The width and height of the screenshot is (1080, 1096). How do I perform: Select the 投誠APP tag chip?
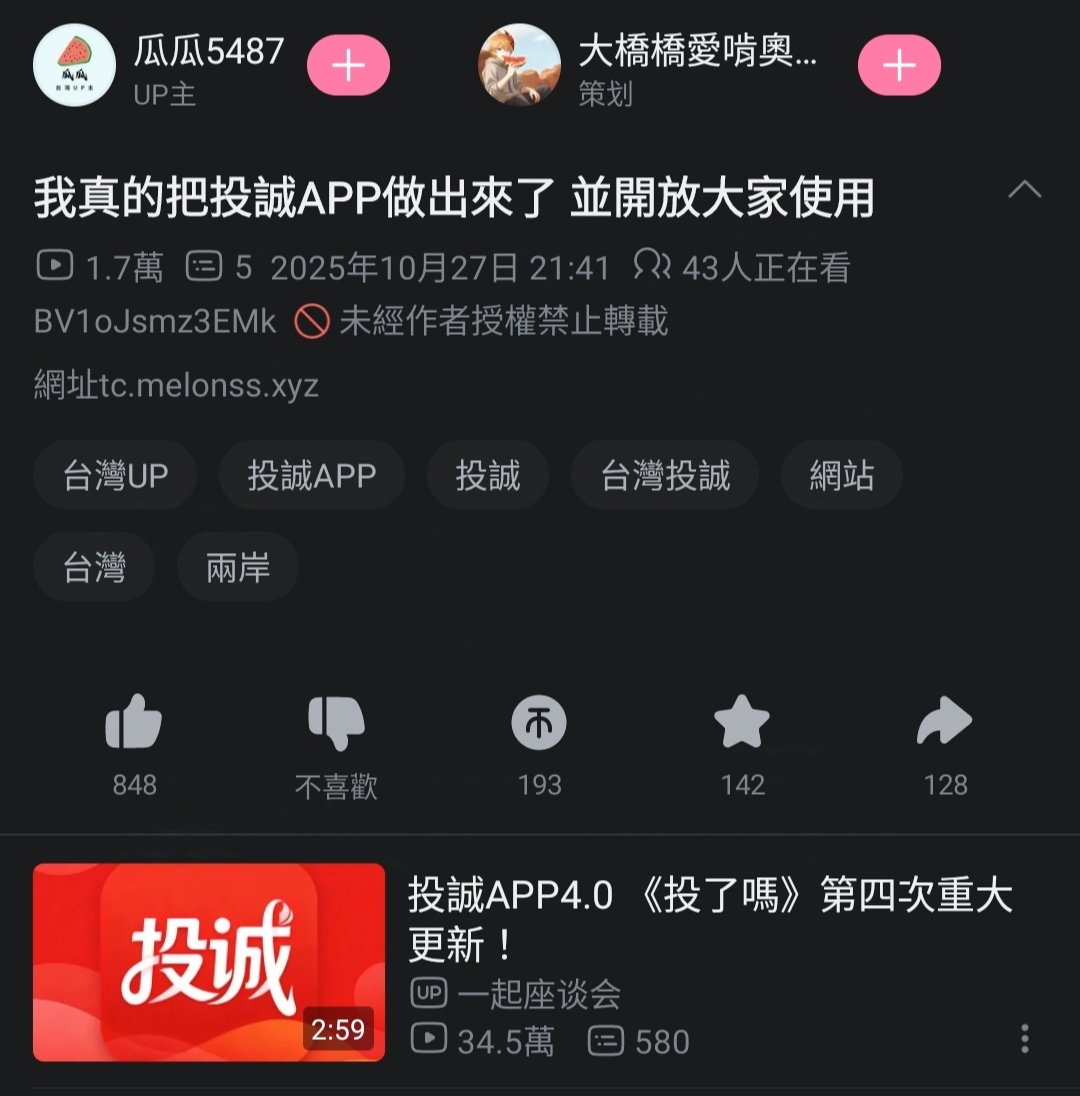pos(312,476)
